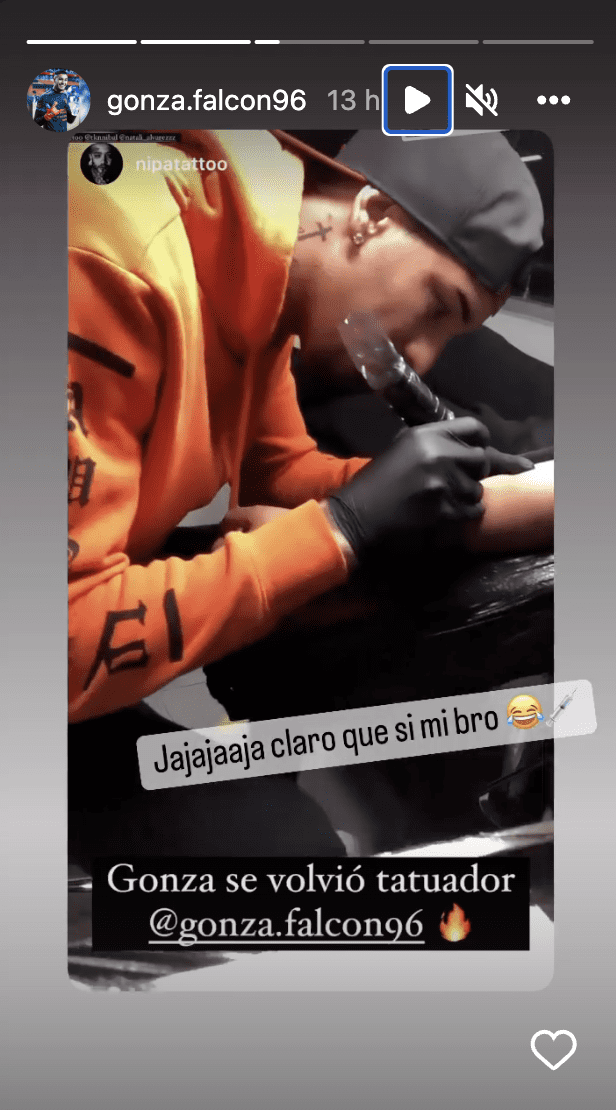Play the paused story

(x=418, y=100)
